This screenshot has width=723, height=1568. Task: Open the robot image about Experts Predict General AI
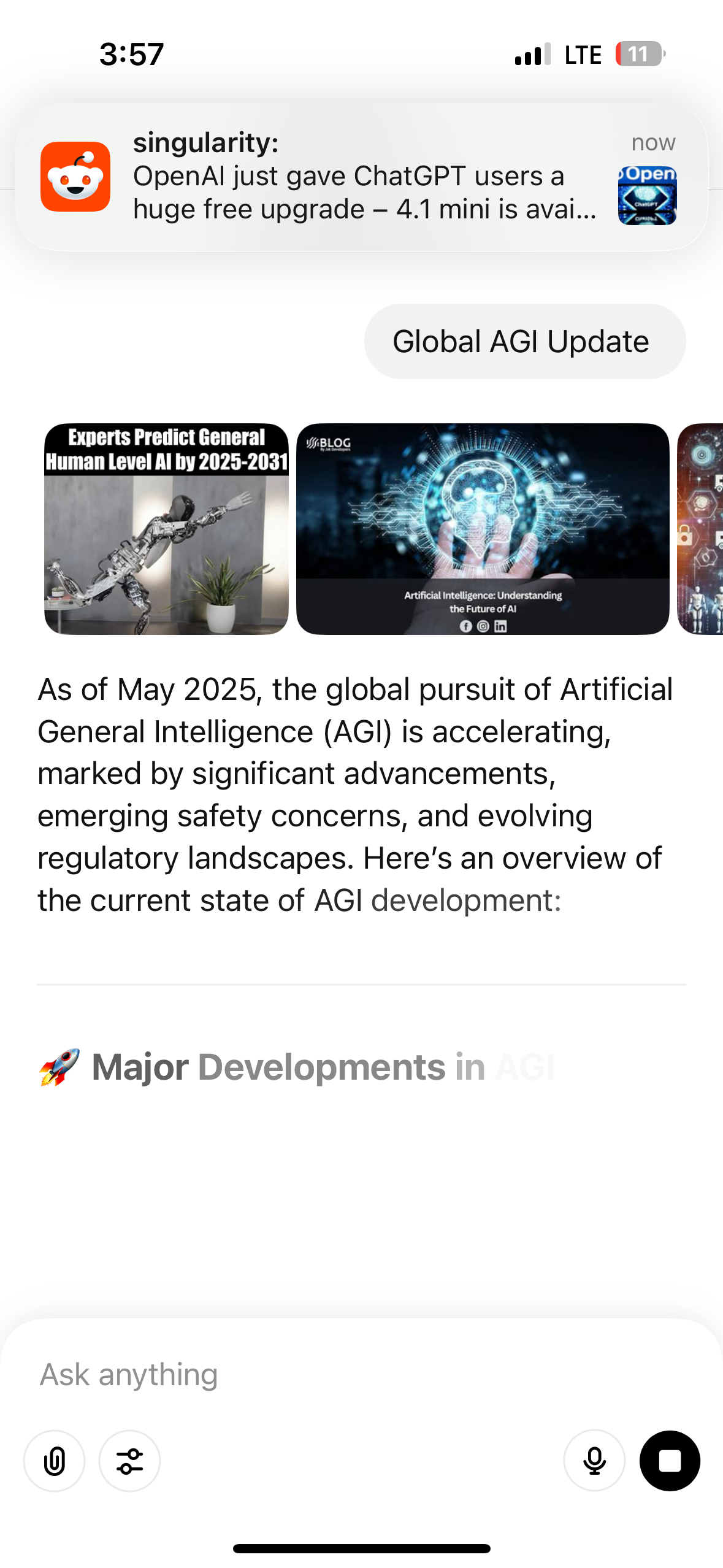166,529
